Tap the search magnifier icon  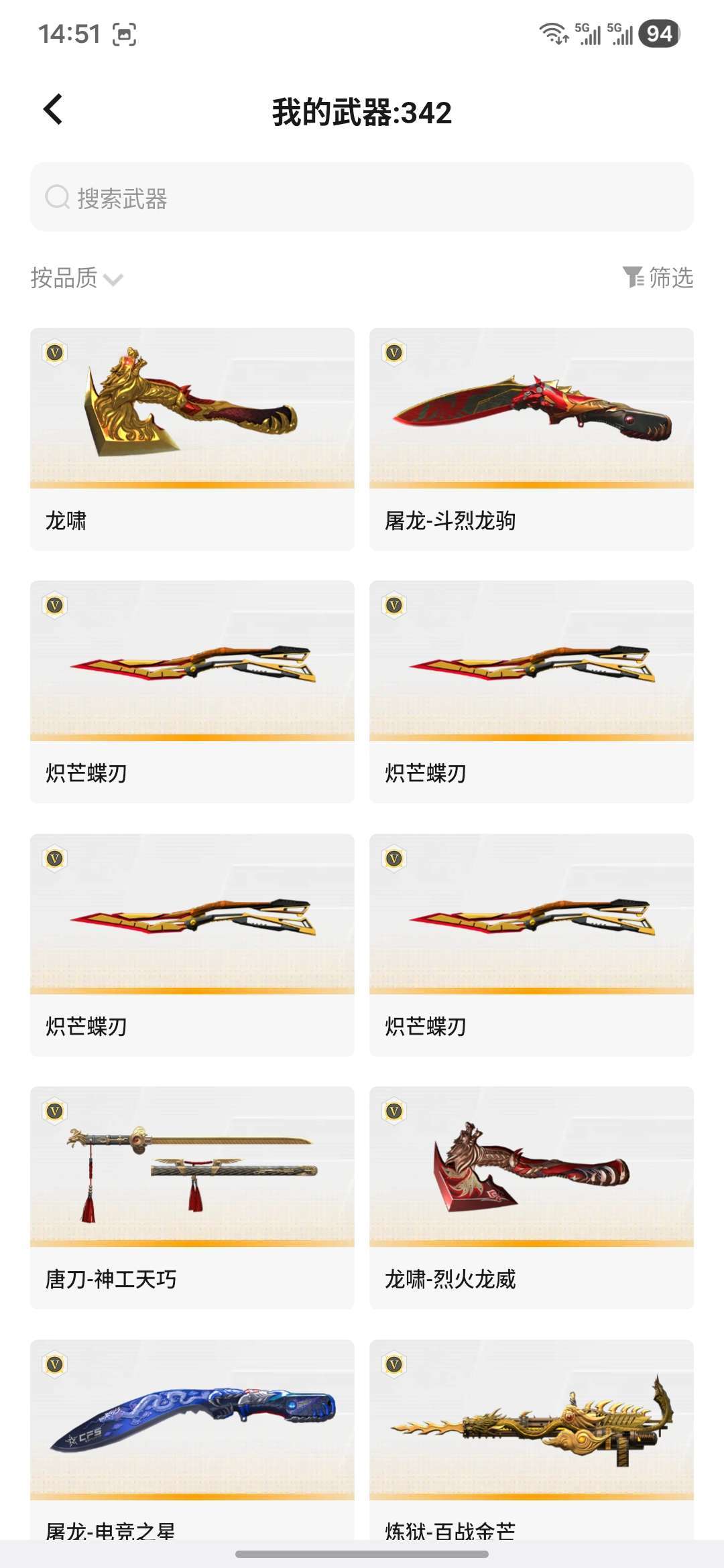(x=57, y=197)
